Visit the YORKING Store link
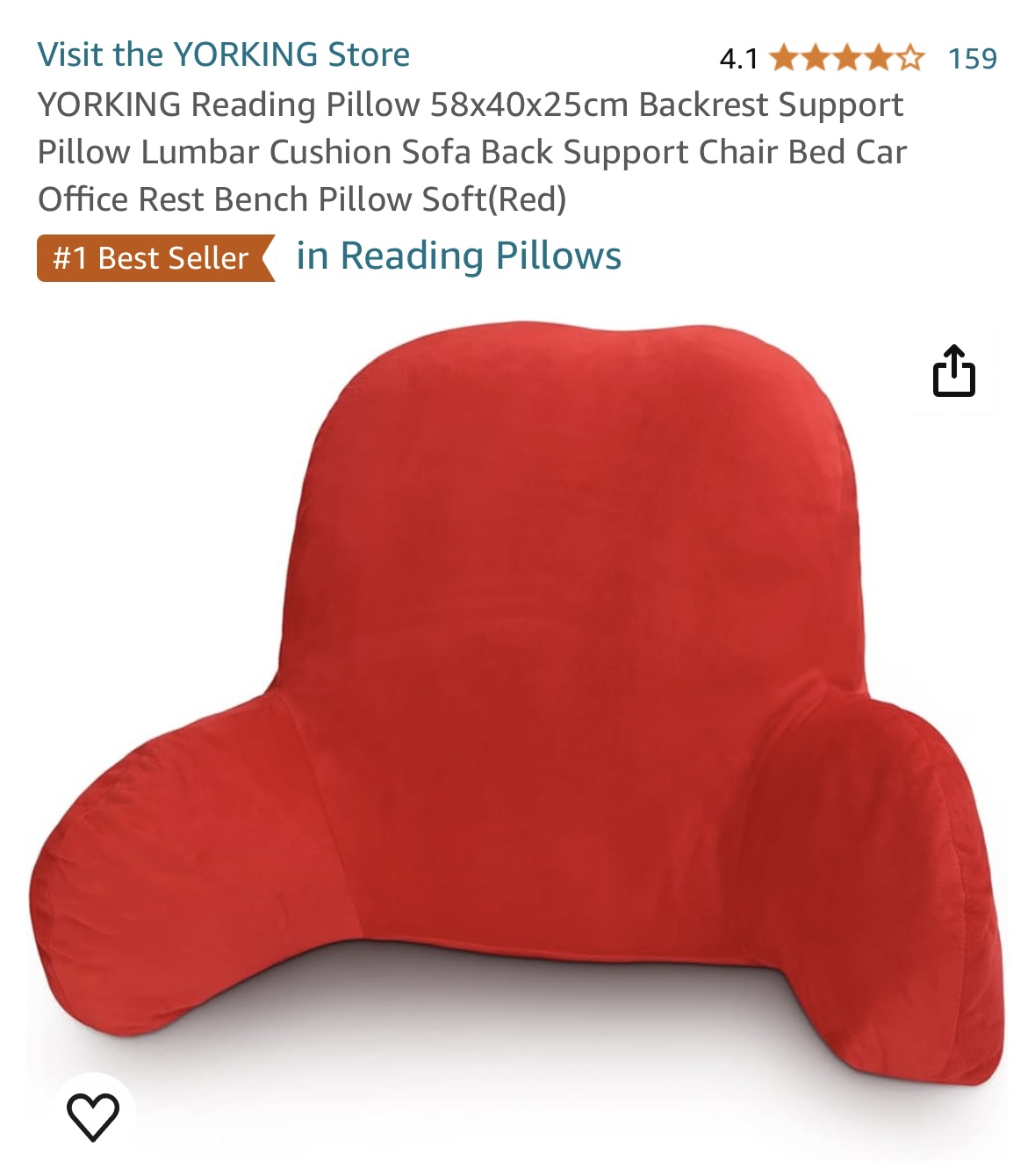 (223, 54)
